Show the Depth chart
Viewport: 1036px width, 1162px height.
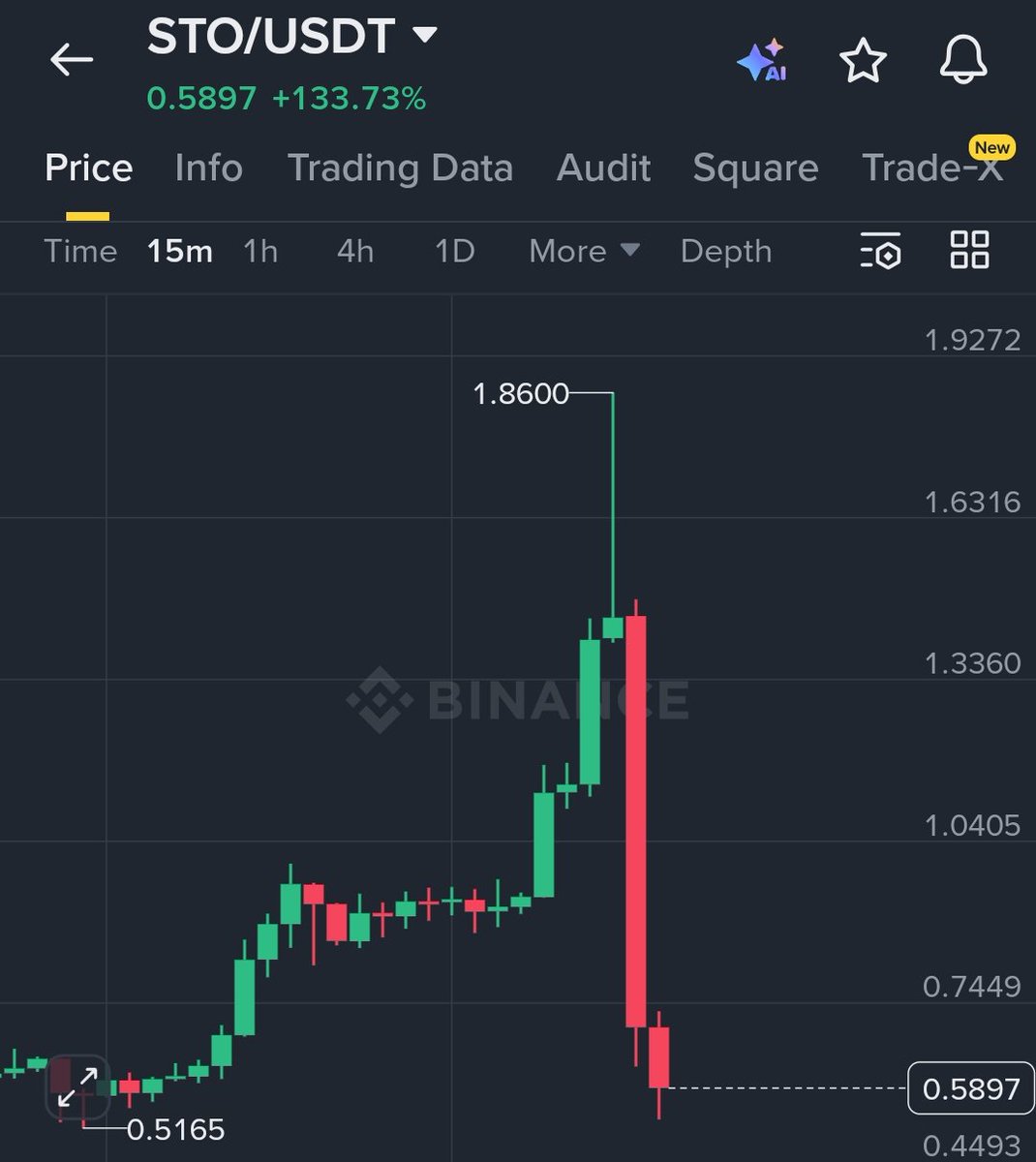coord(725,252)
